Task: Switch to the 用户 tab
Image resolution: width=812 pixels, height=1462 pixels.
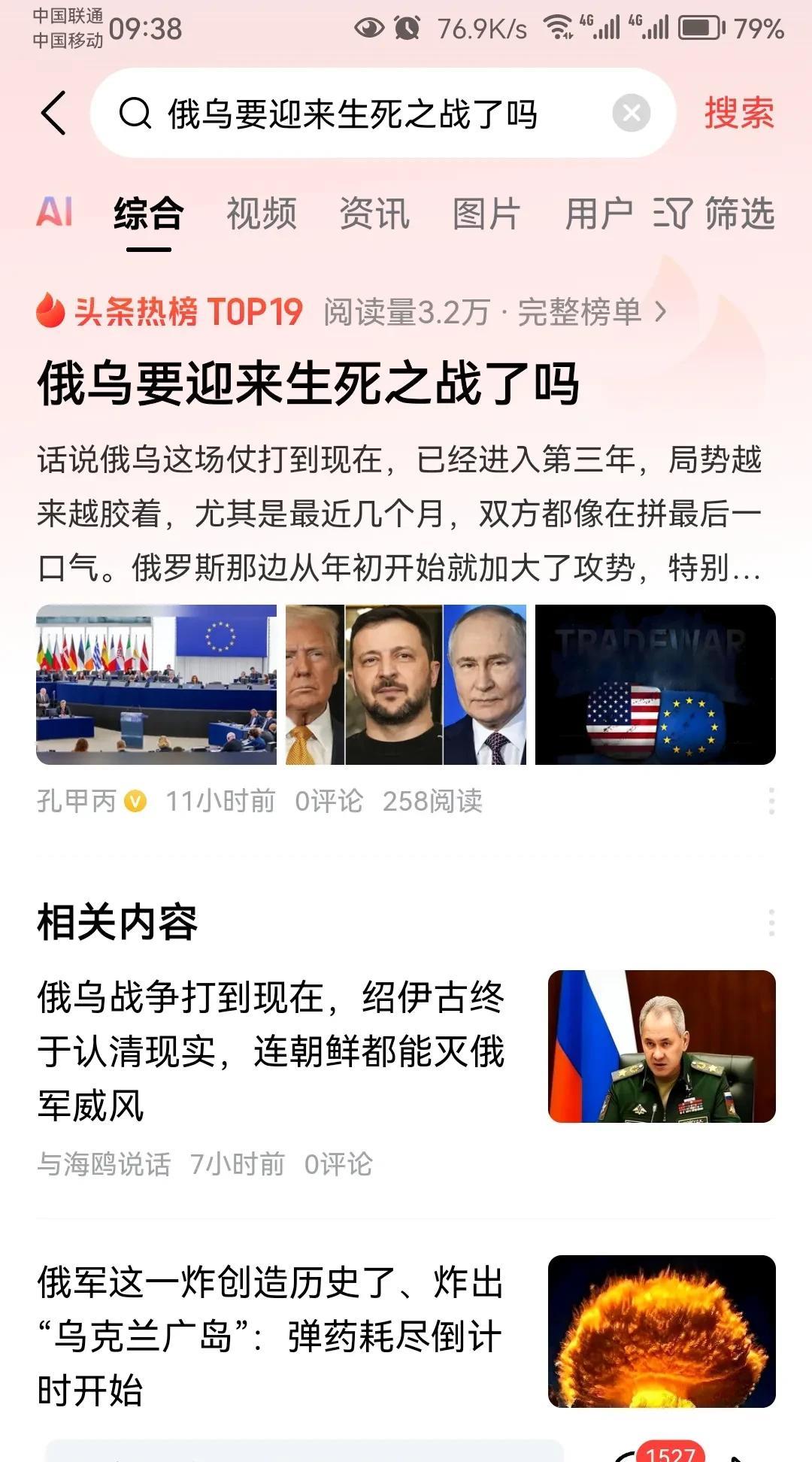Action: pyautogui.click(x=598, y=214)
